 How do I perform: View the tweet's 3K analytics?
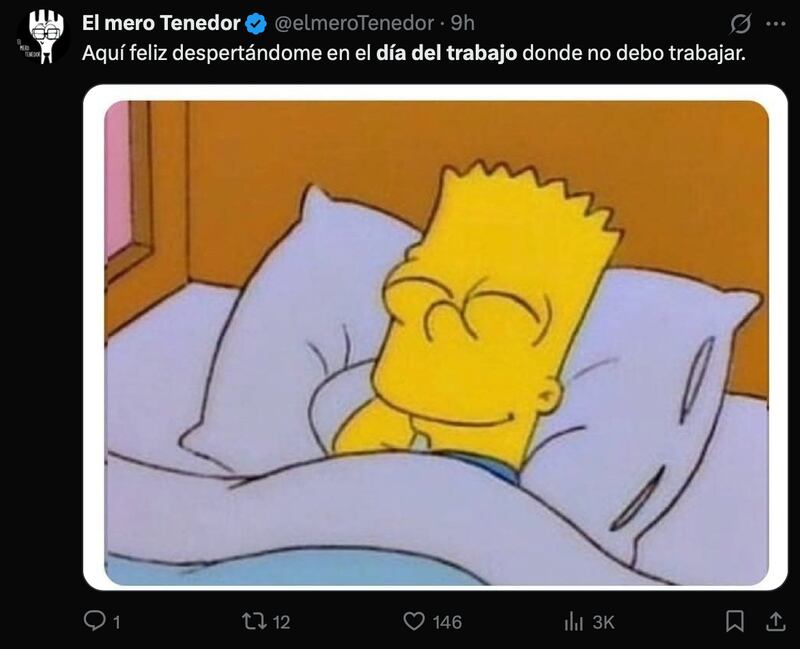coord(574,621)
